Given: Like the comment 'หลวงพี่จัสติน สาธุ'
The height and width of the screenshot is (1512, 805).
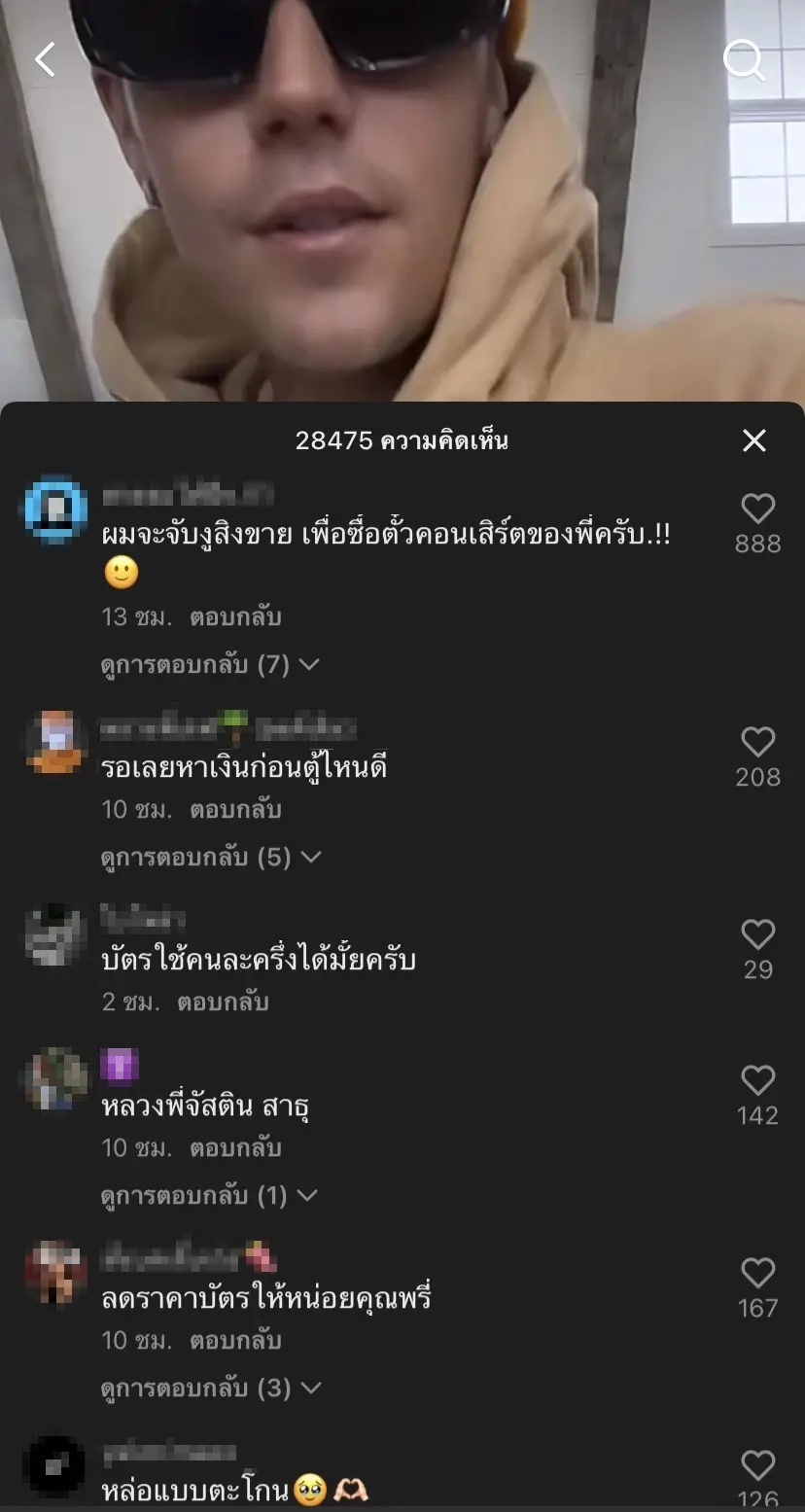Looking at the screenshot, I should tap(757, 1080).
